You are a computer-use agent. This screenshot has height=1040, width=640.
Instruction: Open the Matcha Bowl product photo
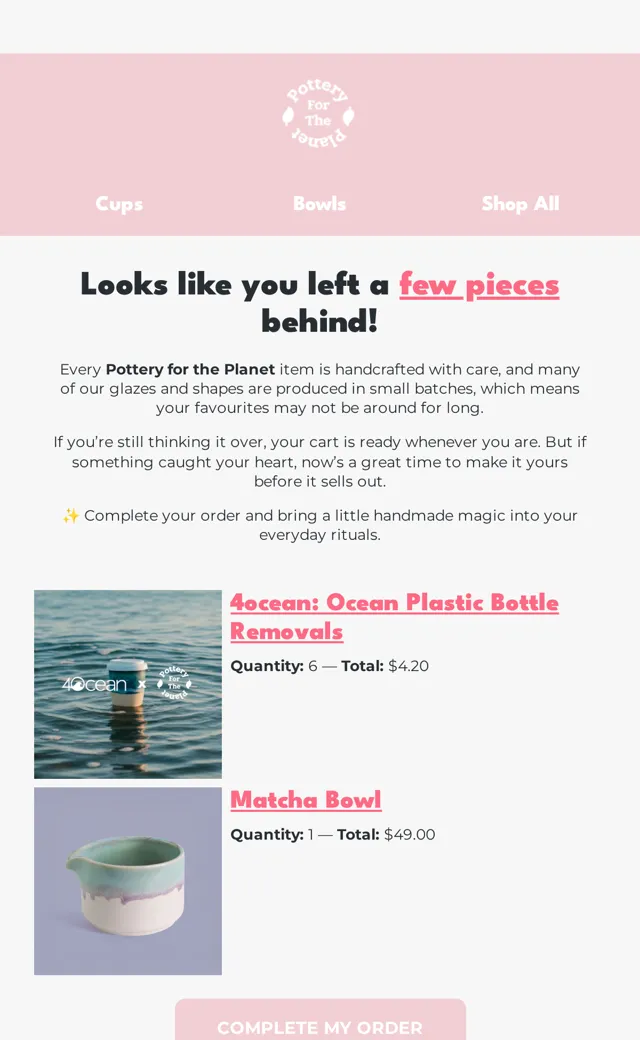128,881
